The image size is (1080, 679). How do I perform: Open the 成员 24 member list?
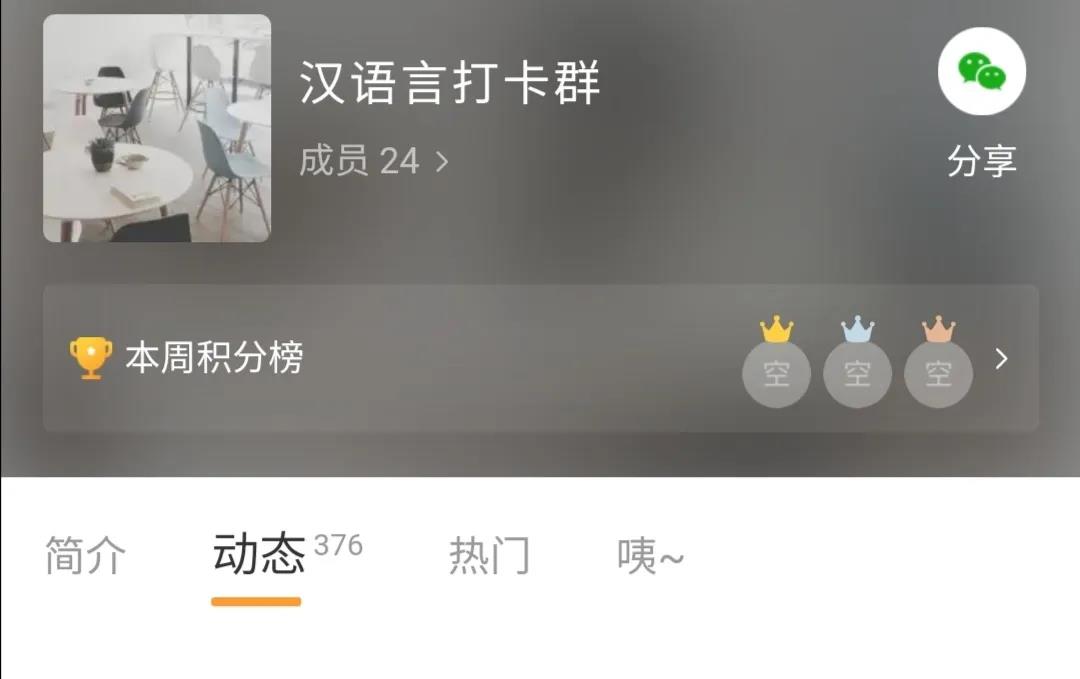(x=374, y=161)
